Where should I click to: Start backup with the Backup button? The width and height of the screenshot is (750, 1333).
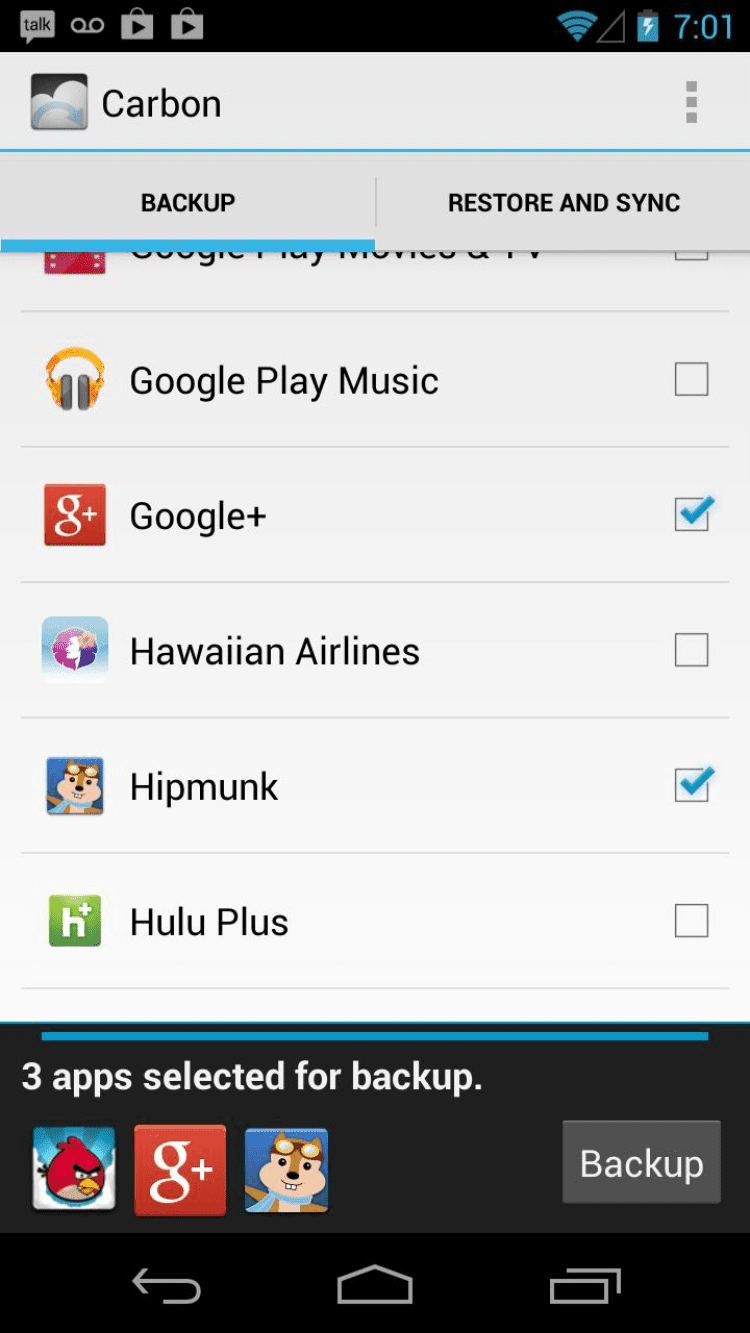(641, 1163)
